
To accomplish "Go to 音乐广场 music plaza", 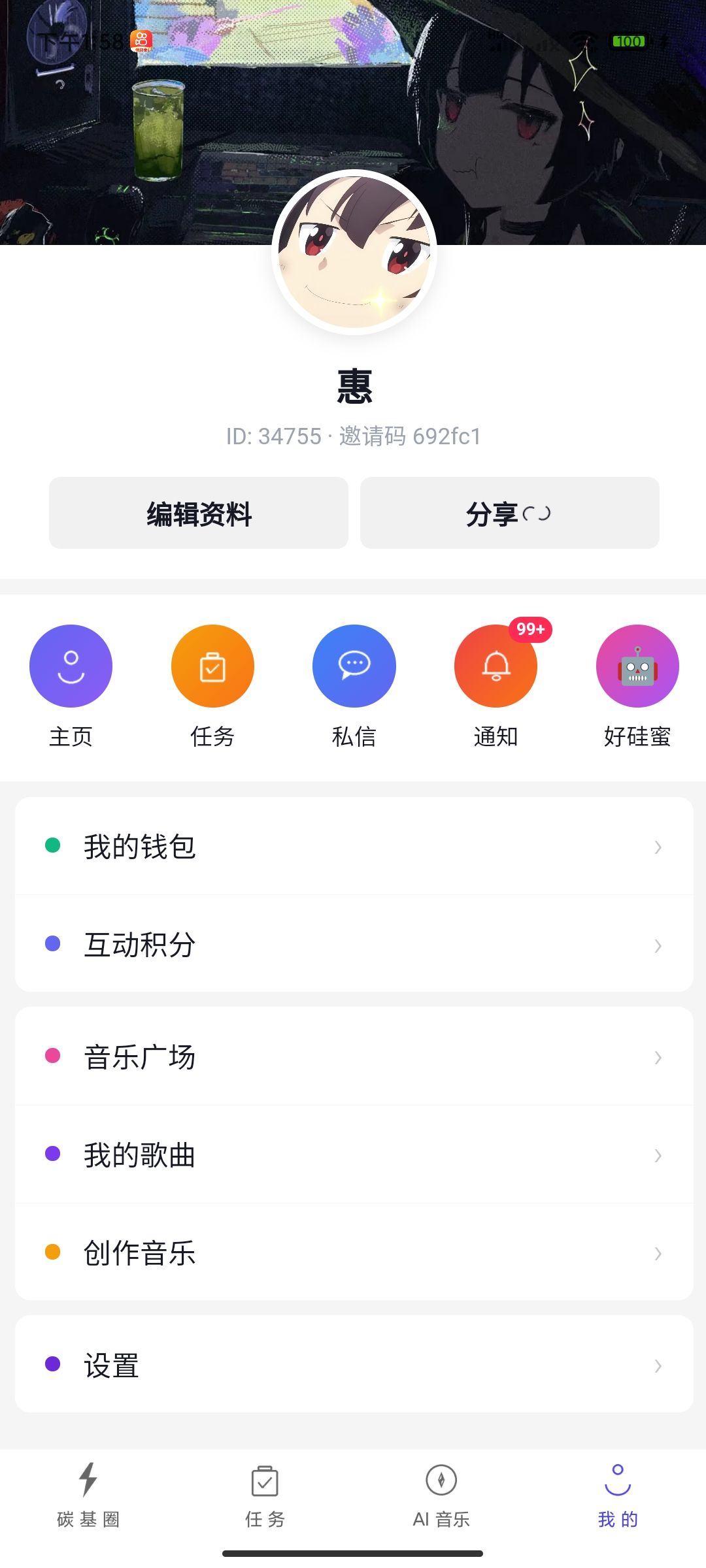I will 354,1057.
